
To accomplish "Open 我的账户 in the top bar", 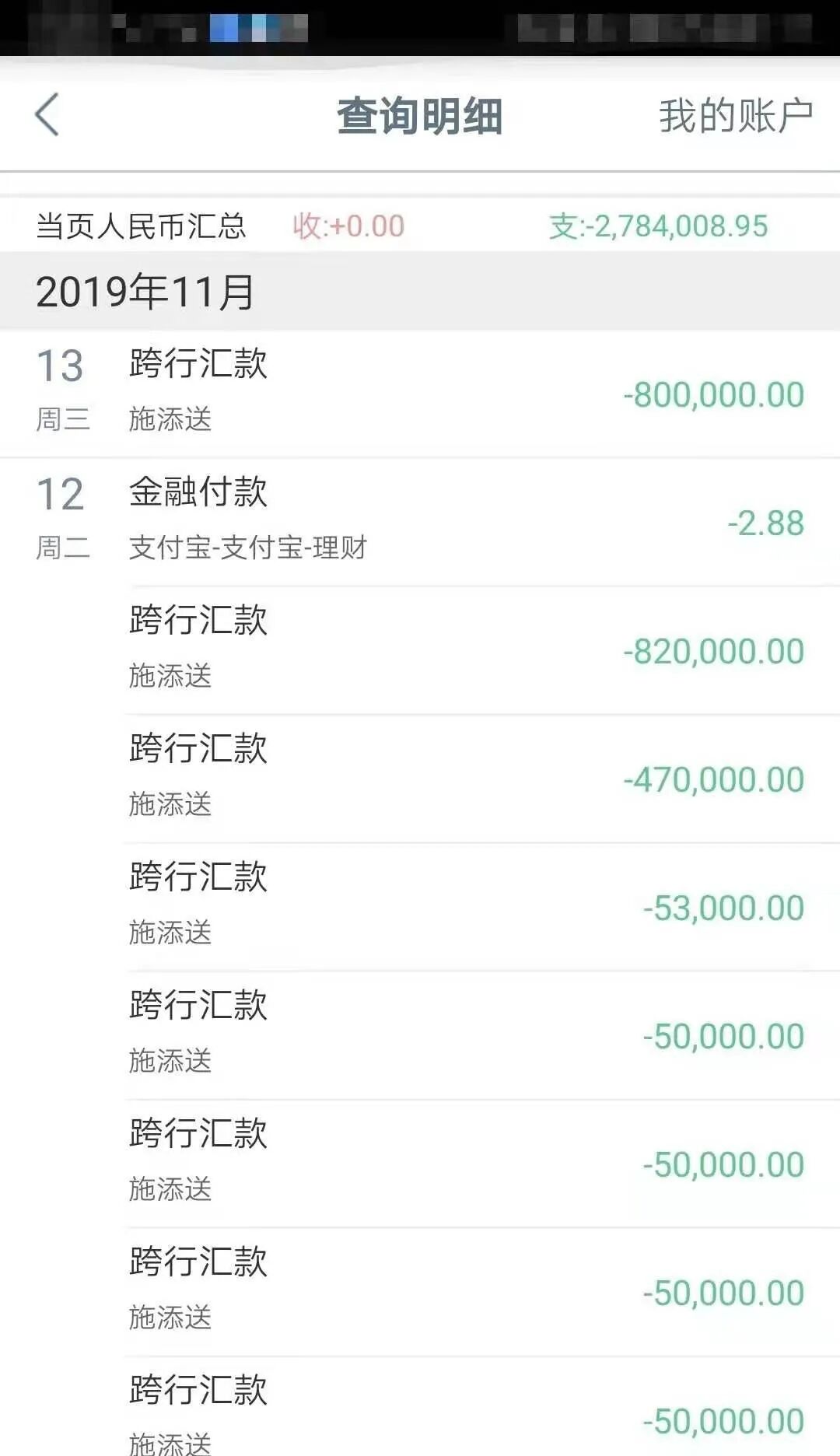I will coord(735,116).
